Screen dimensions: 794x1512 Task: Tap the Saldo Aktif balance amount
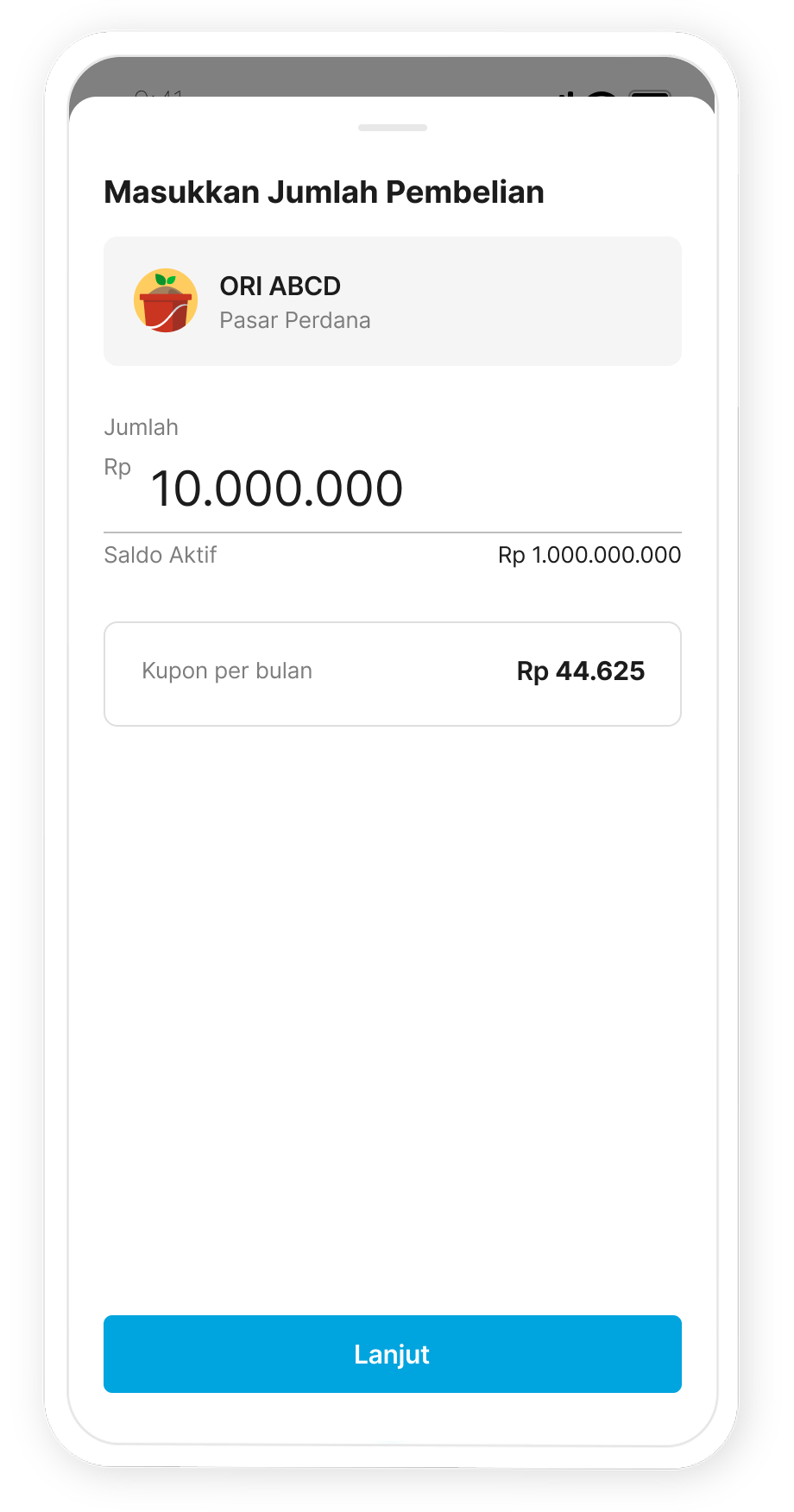point(589,555)
